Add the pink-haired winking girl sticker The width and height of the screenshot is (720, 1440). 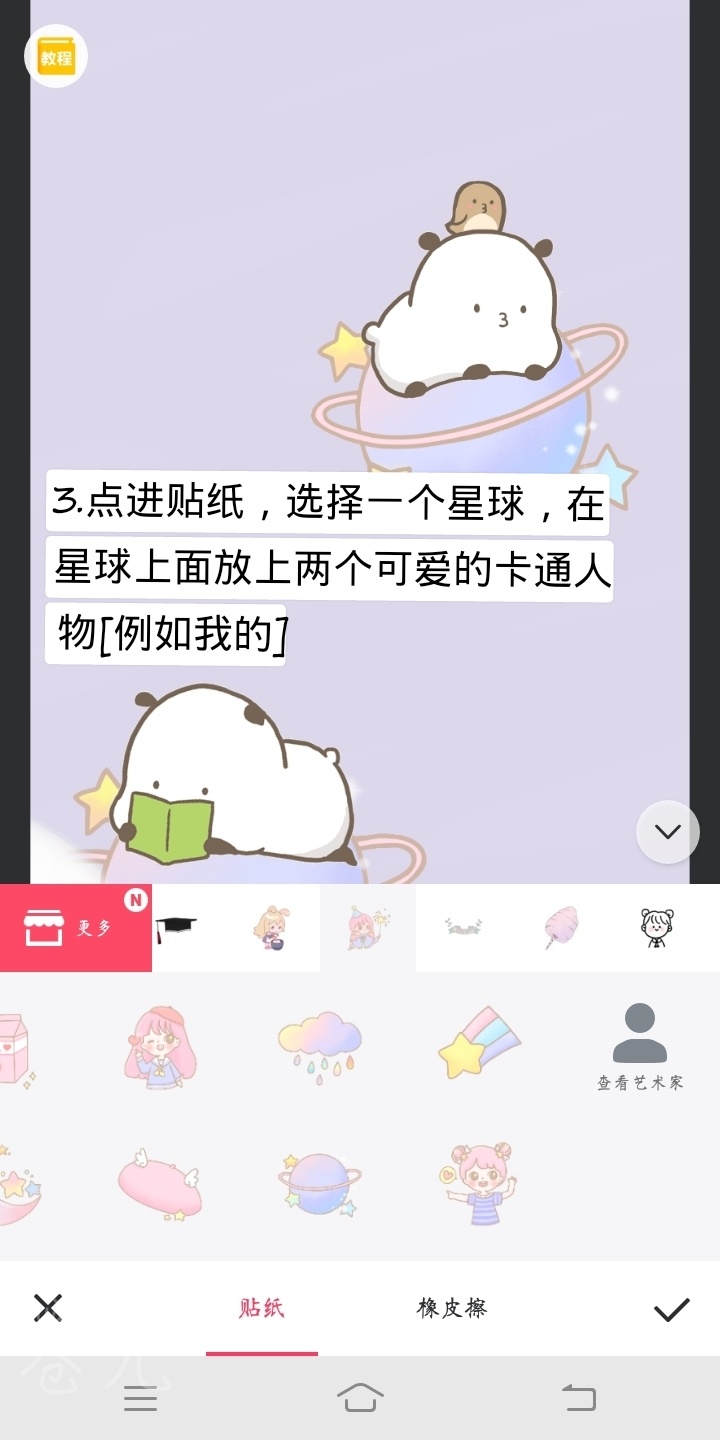[160, 1046]
